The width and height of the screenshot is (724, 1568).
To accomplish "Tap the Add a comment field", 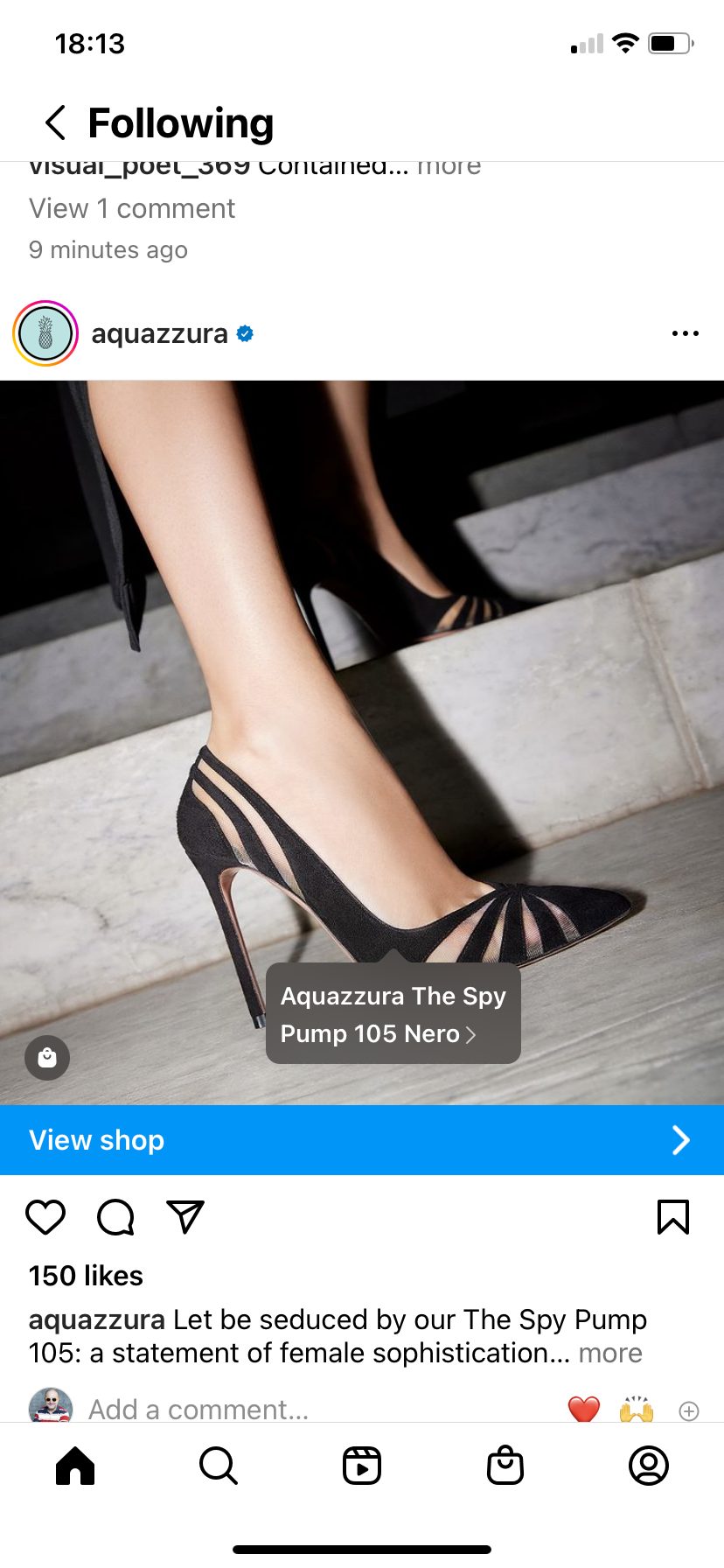I will [x=198, y=1410].
